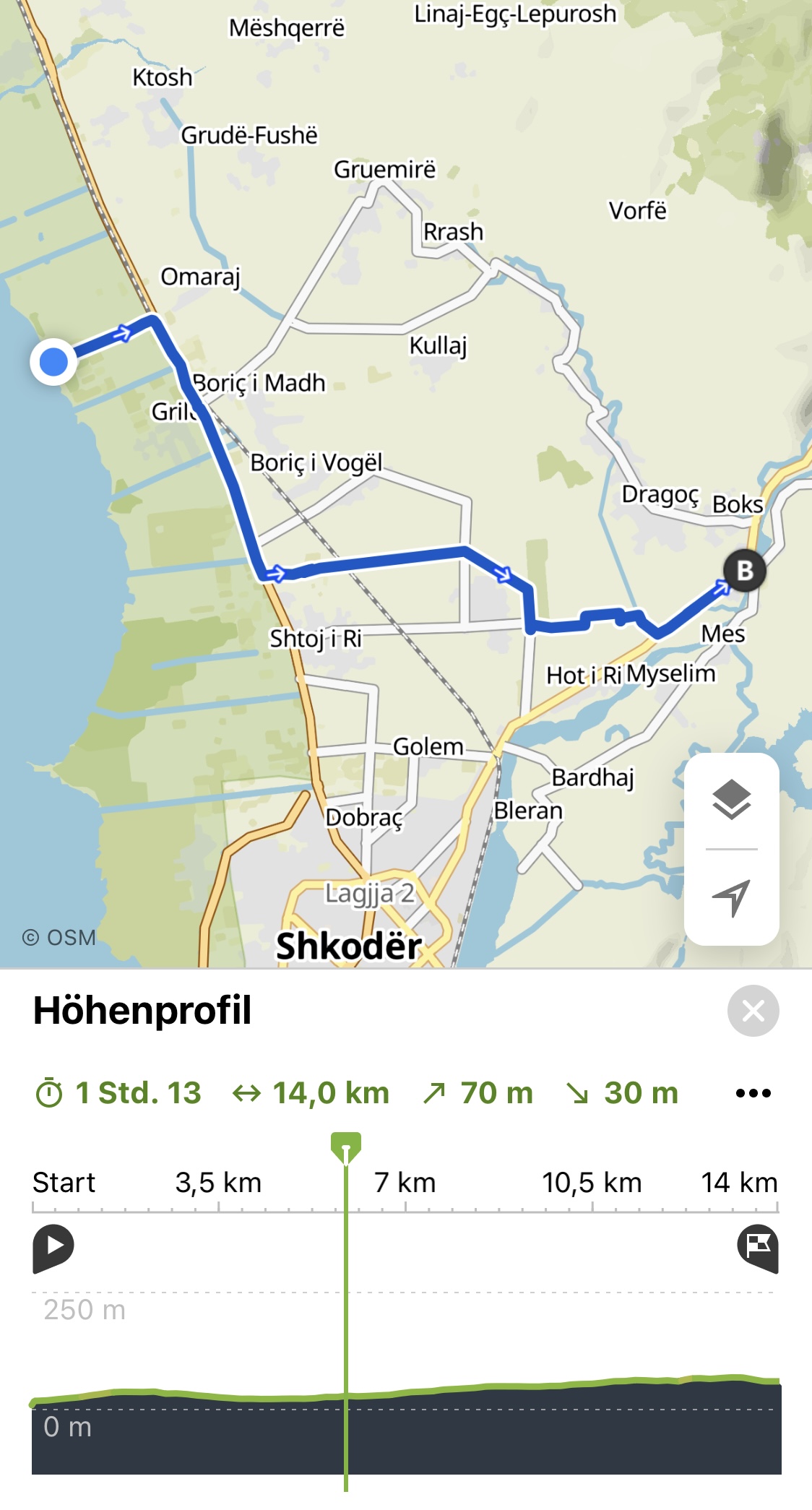
Task: Tap the destination marker B
Action: pyautogui.click(x=745, y=571)
